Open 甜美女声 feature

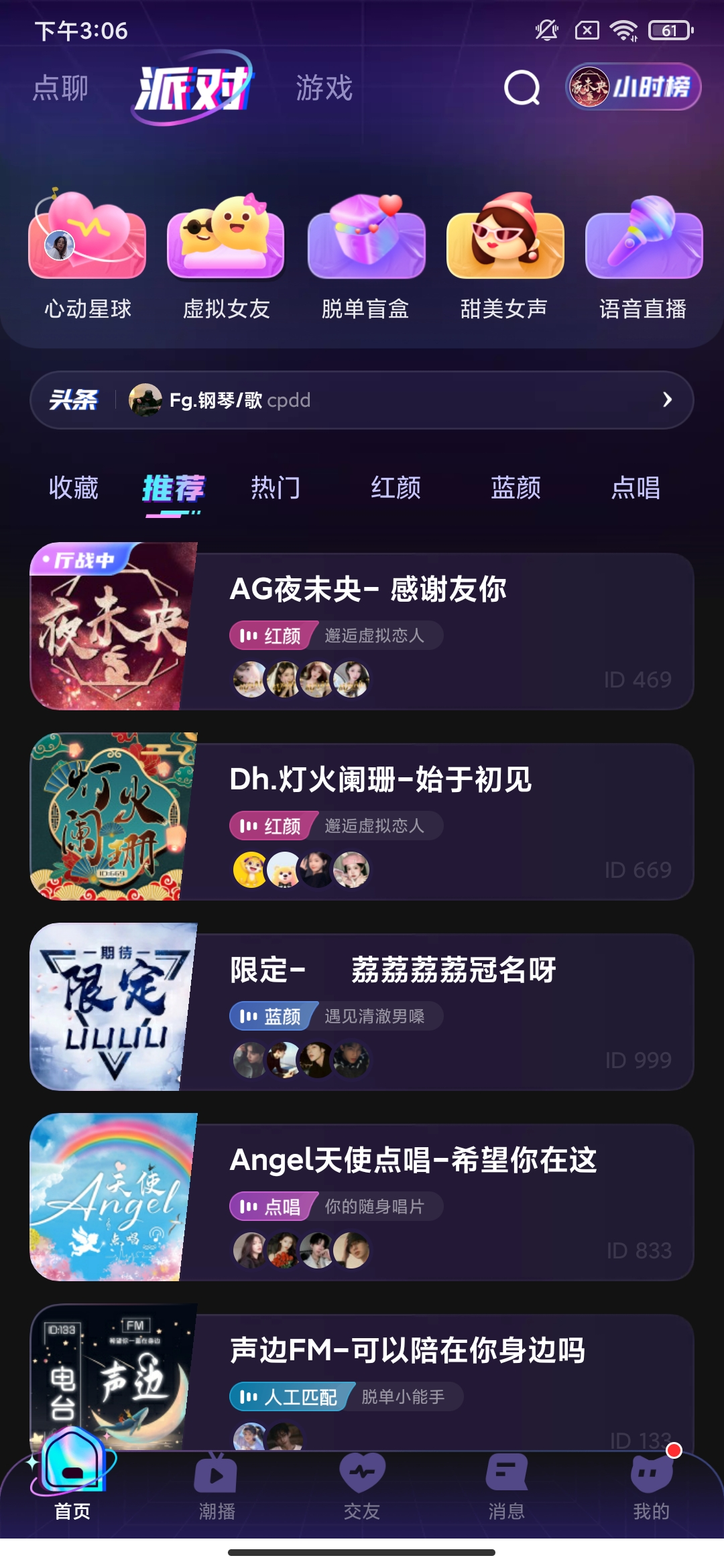point(504,255)
